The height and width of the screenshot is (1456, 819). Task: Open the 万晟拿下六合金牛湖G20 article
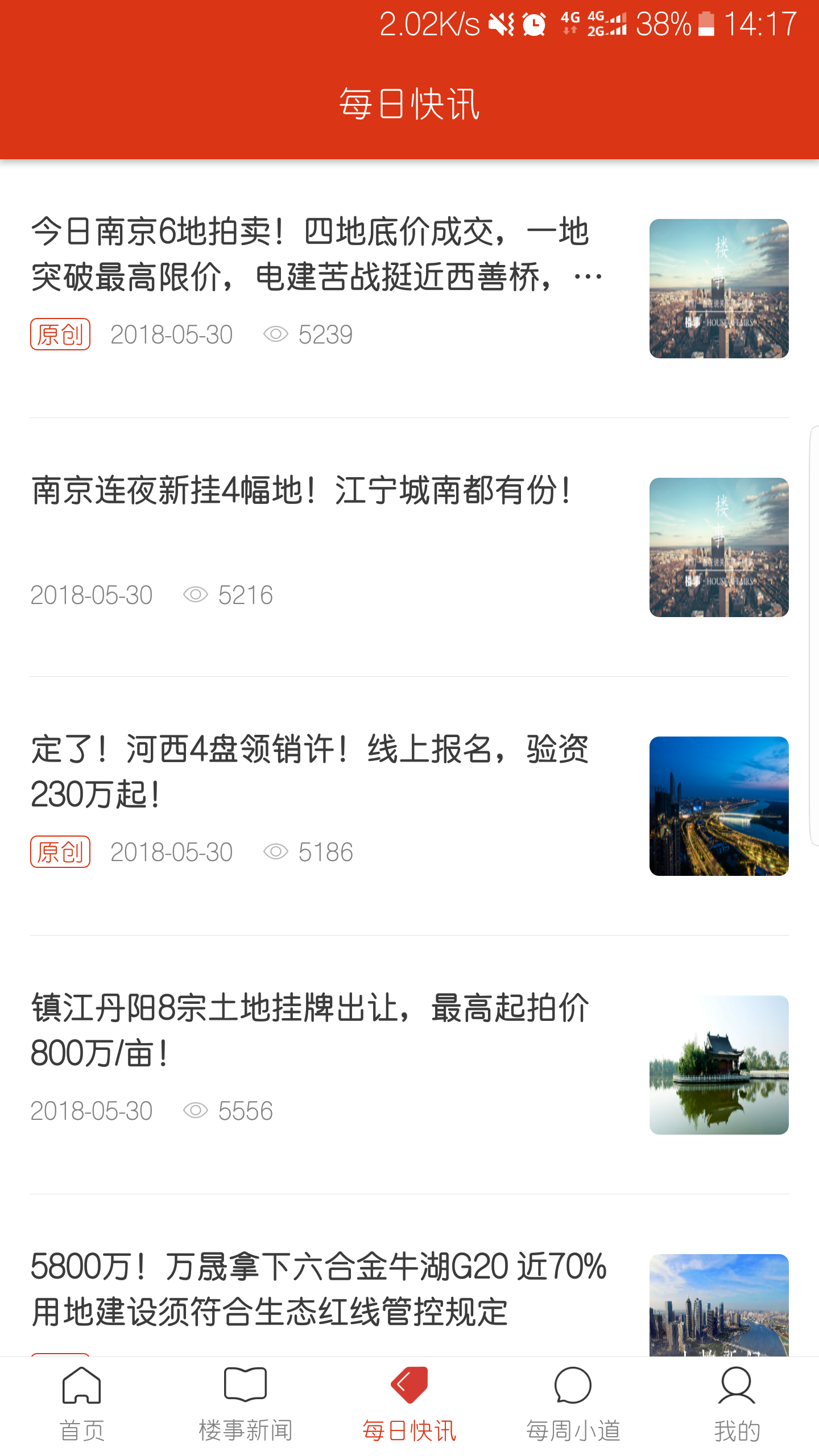tap(318, 1289)
